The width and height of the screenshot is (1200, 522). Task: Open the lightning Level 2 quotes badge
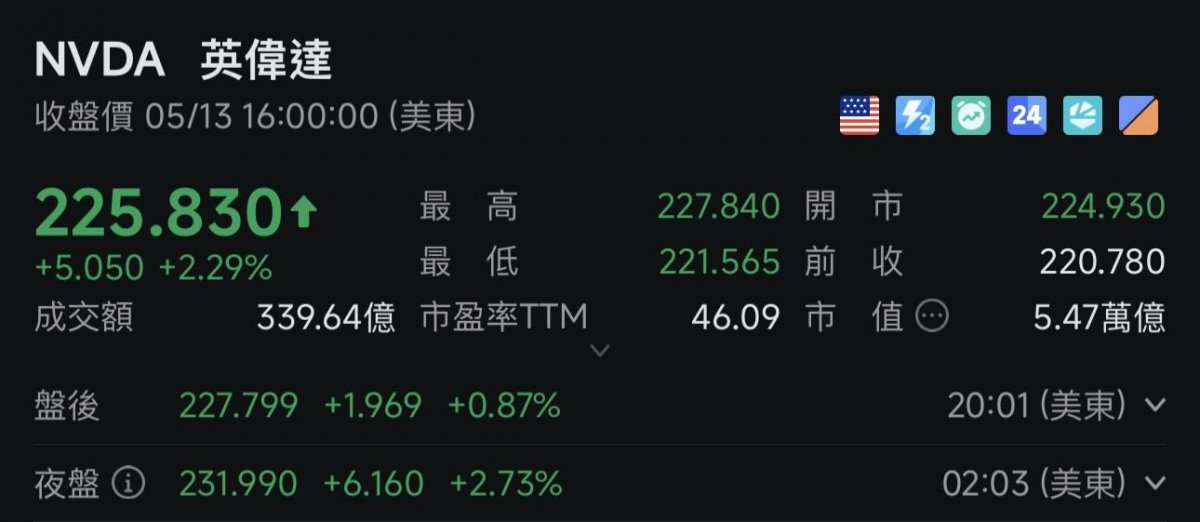[915, 116]
